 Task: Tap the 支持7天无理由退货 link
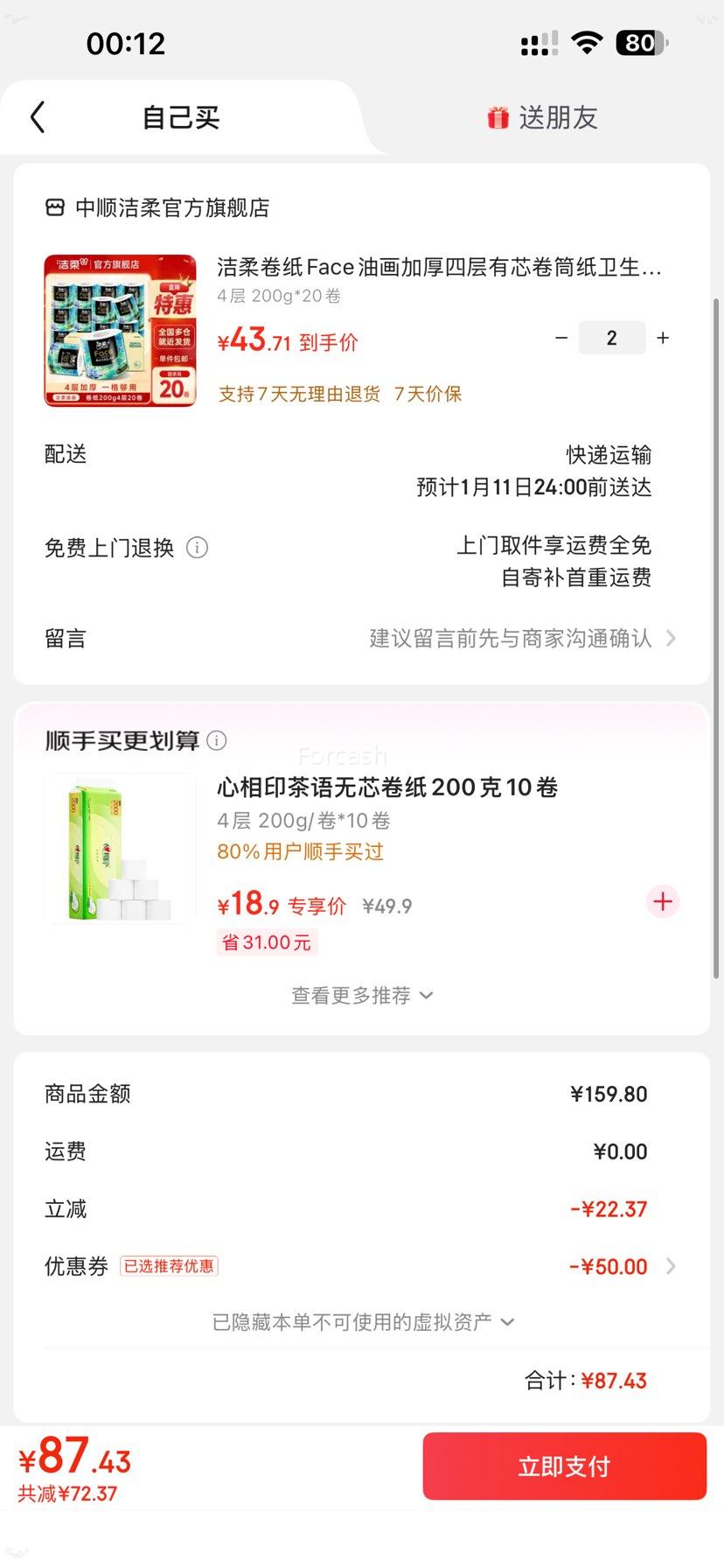pos(300,395)
